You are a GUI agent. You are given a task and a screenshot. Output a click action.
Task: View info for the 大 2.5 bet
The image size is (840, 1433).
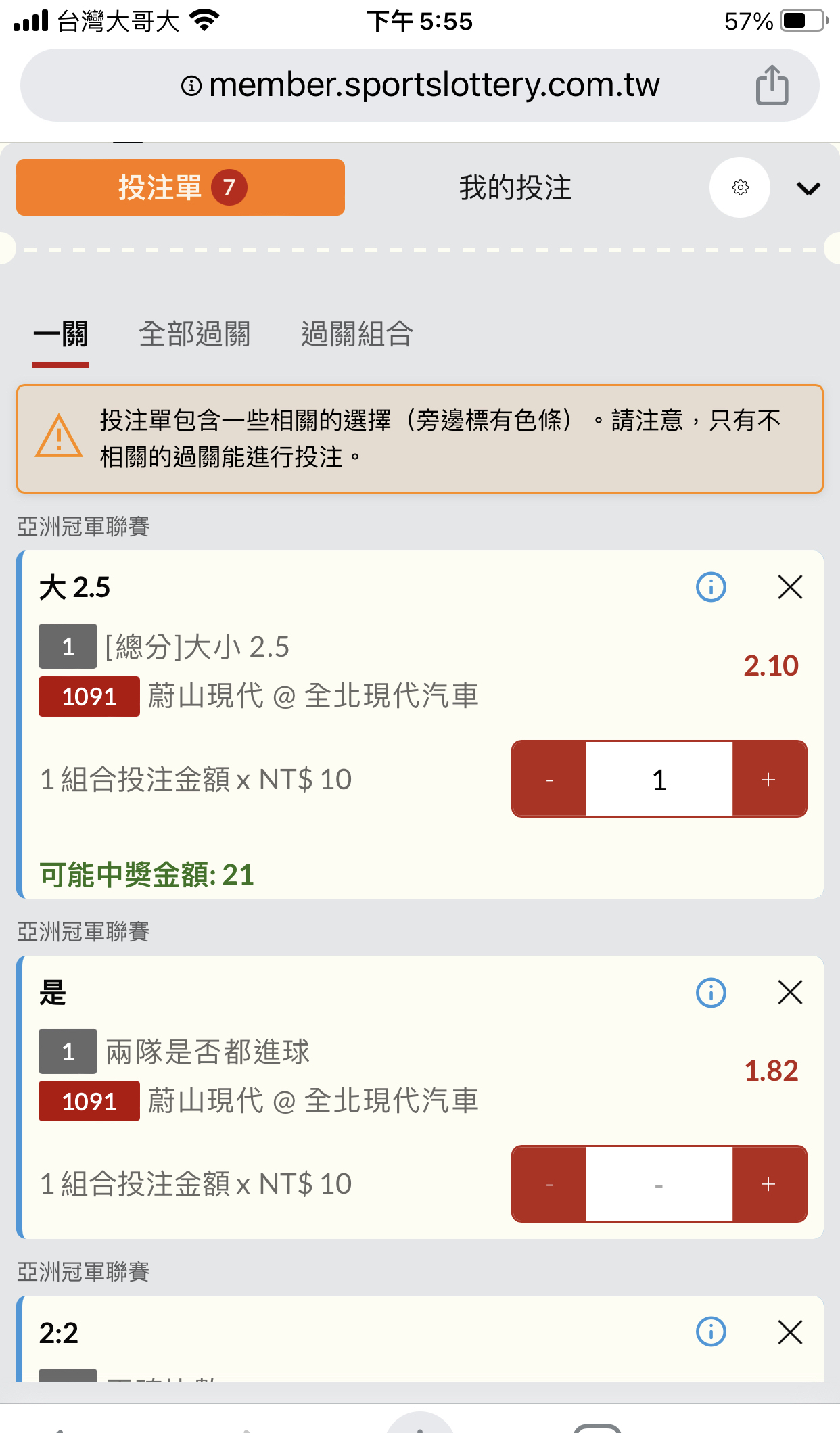coord(711,587)
